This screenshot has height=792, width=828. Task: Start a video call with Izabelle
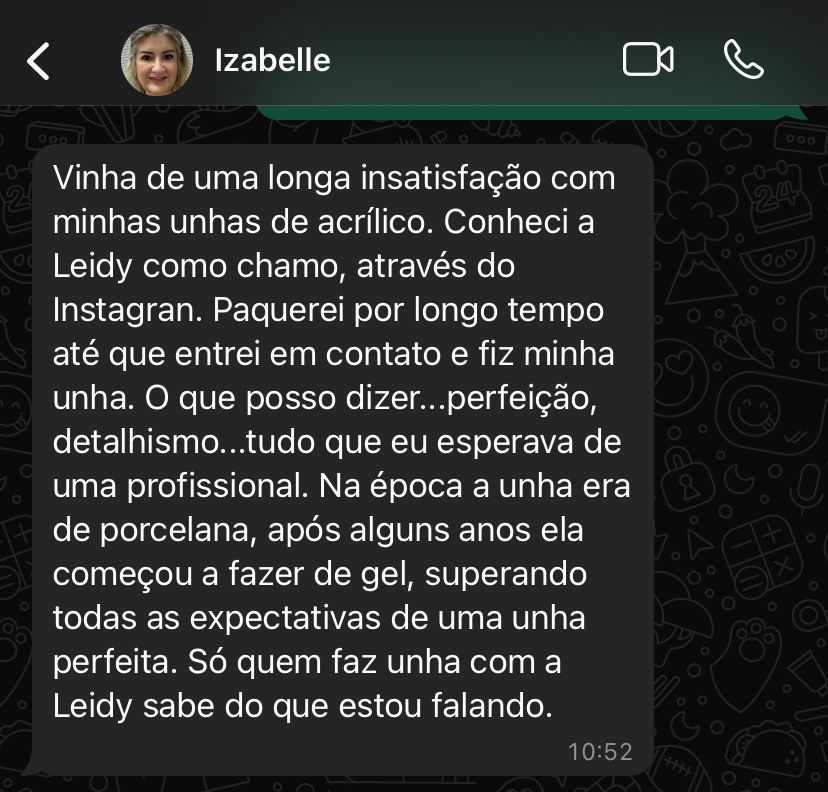coord(647,60)
